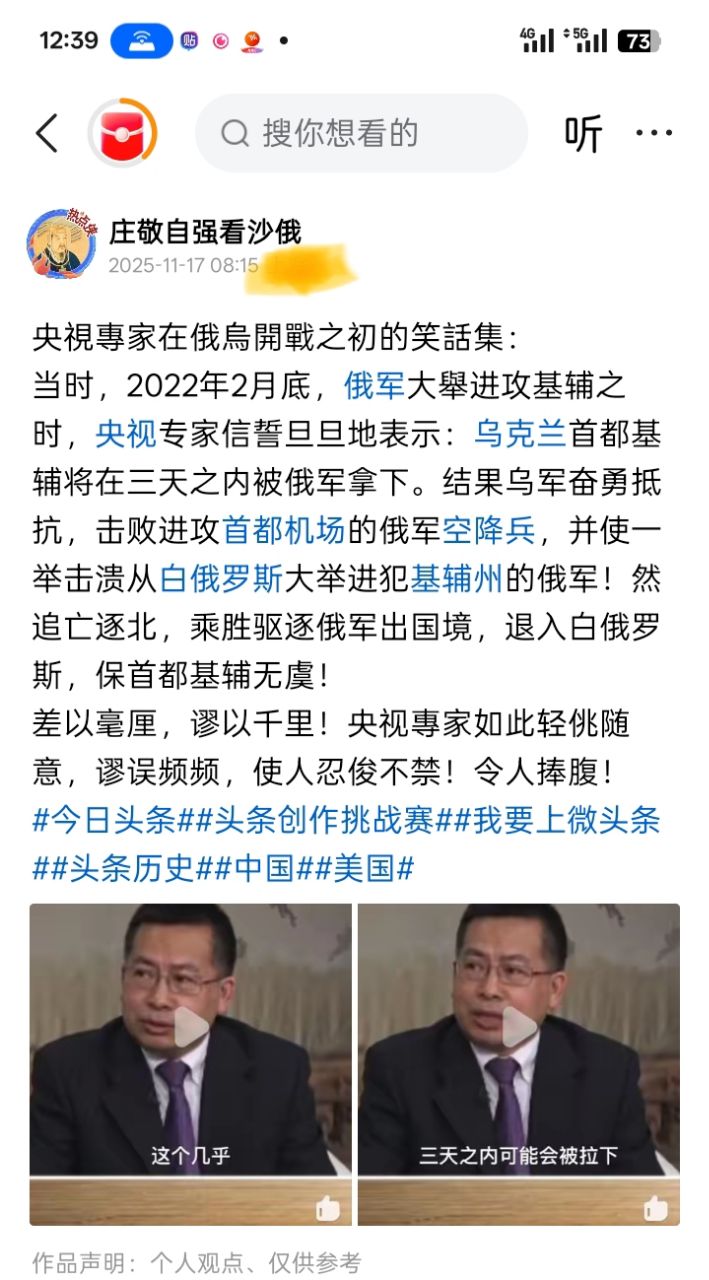Open the three-dot overflow menu
This screenshot has height=1280, width=709.
(x=654, y=133)
